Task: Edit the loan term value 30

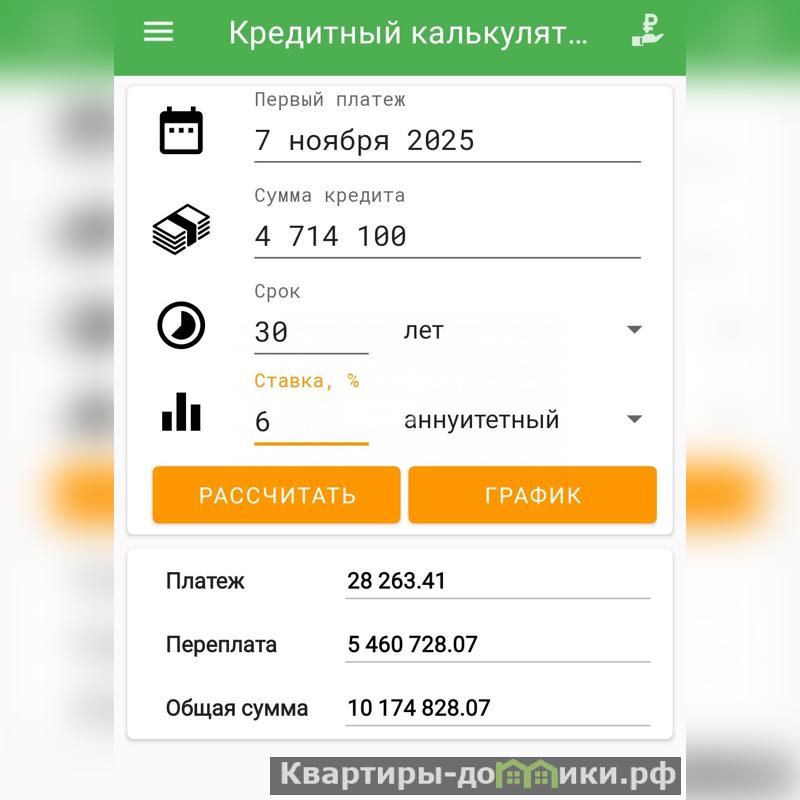Action: pos(310,331)
